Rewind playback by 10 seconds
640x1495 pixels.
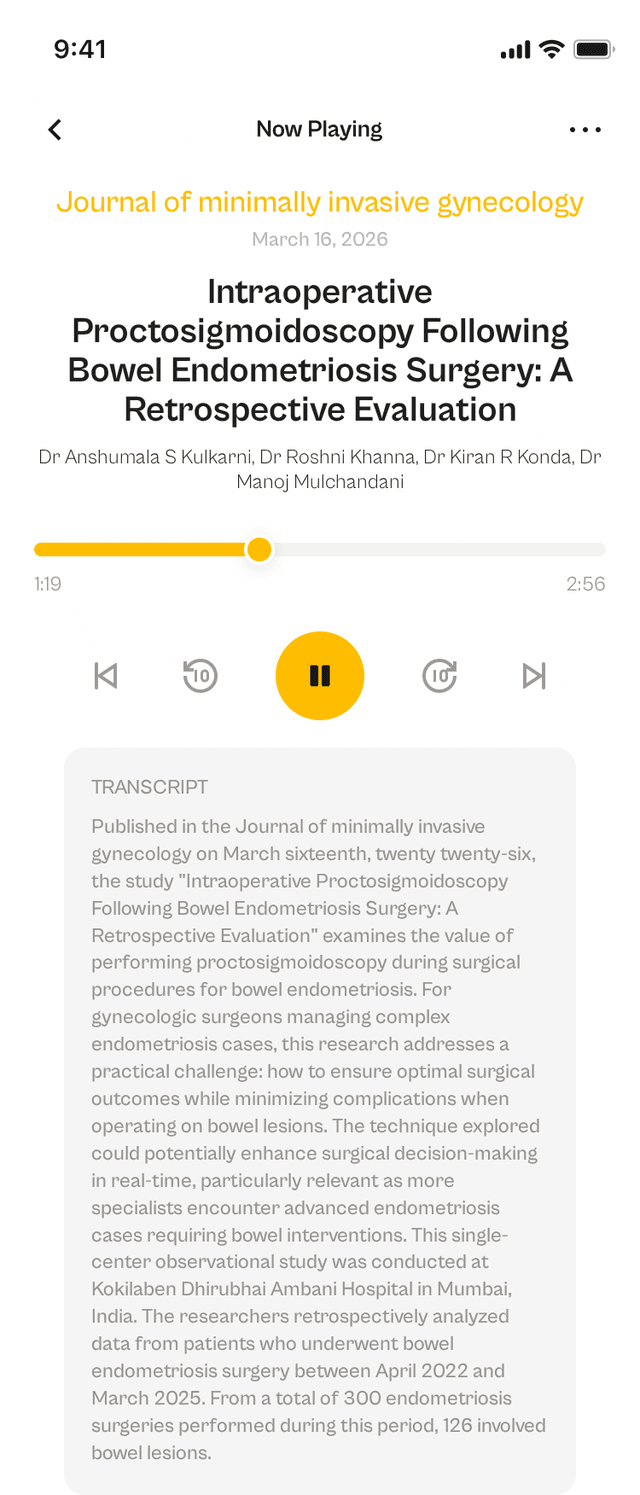201,676
